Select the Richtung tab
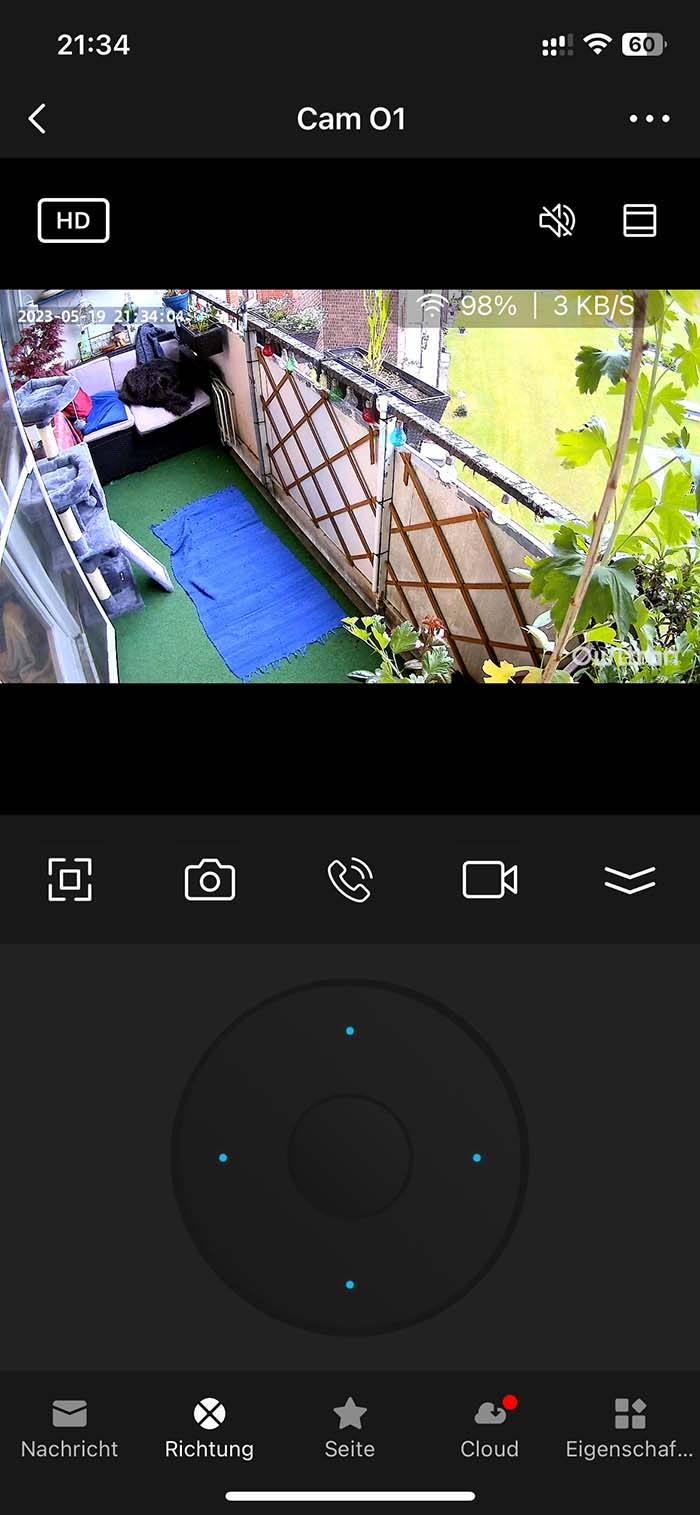 pos(209,1428)
